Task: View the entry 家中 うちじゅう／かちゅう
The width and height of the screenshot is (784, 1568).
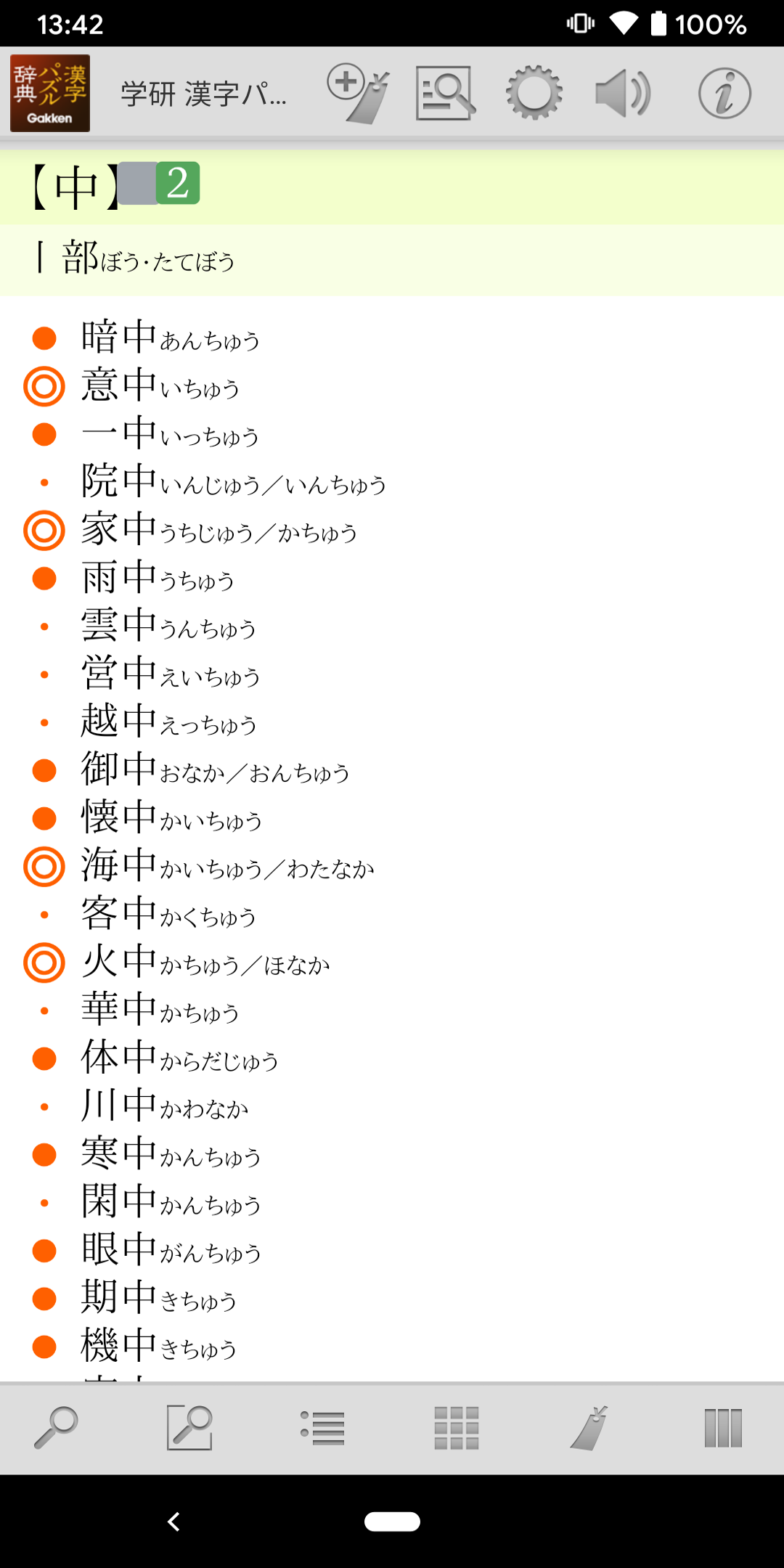Action: point(219,529)
